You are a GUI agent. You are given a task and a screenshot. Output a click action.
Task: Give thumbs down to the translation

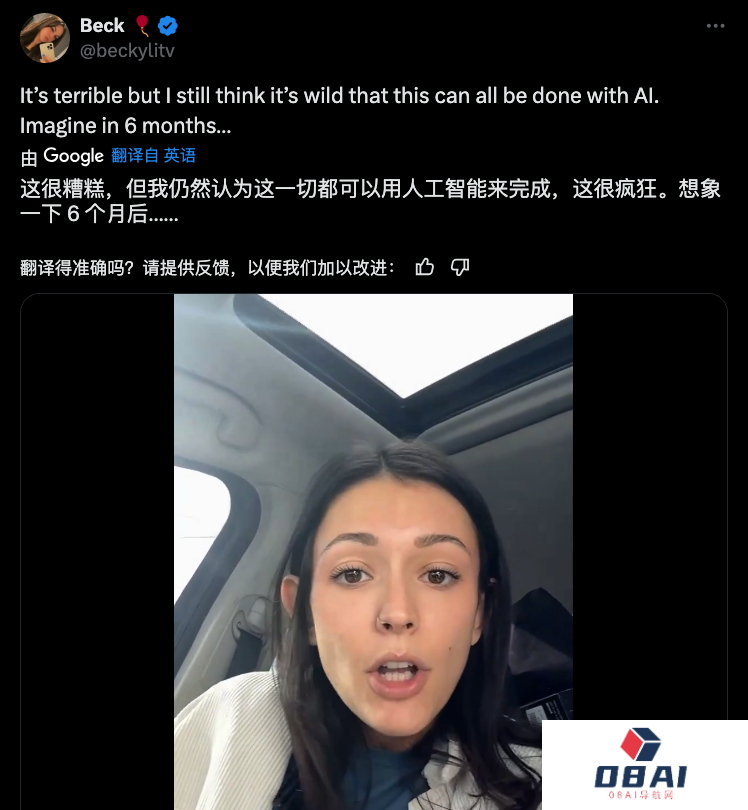pos(460,267)
